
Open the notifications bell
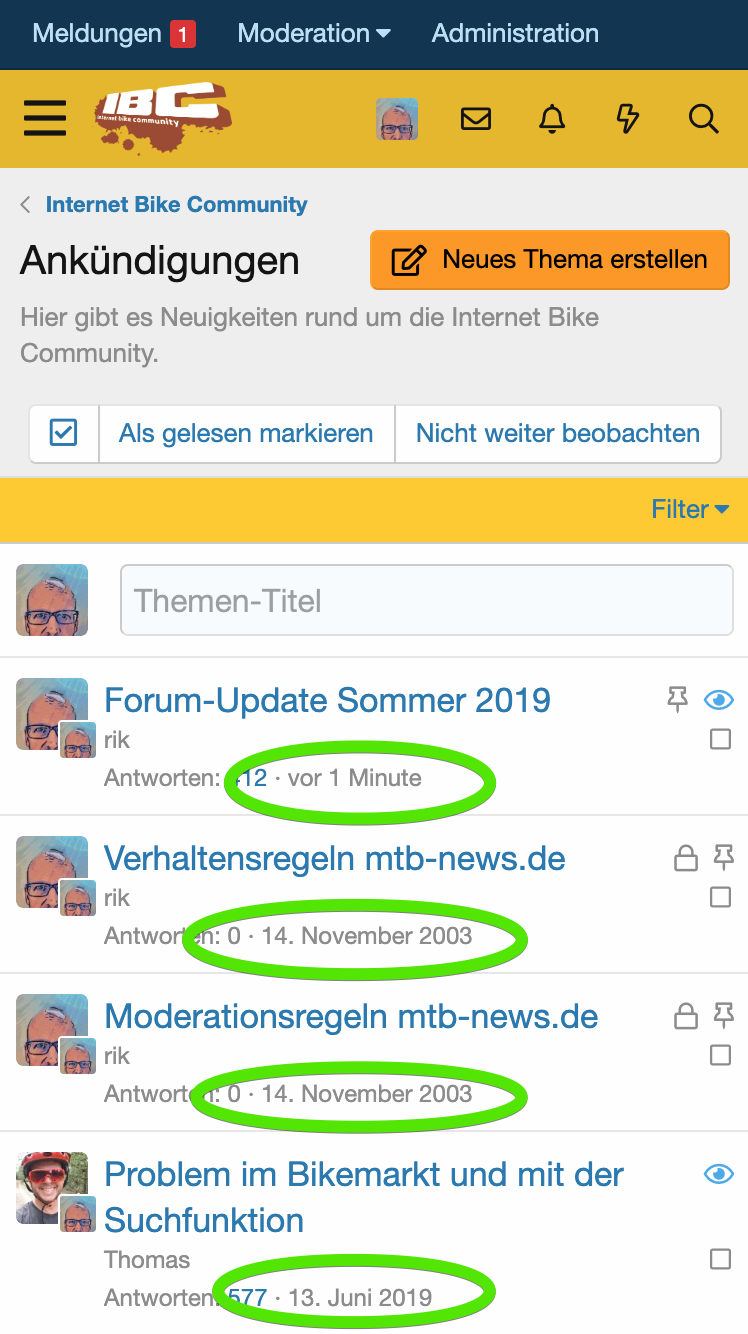click(552, 119)
